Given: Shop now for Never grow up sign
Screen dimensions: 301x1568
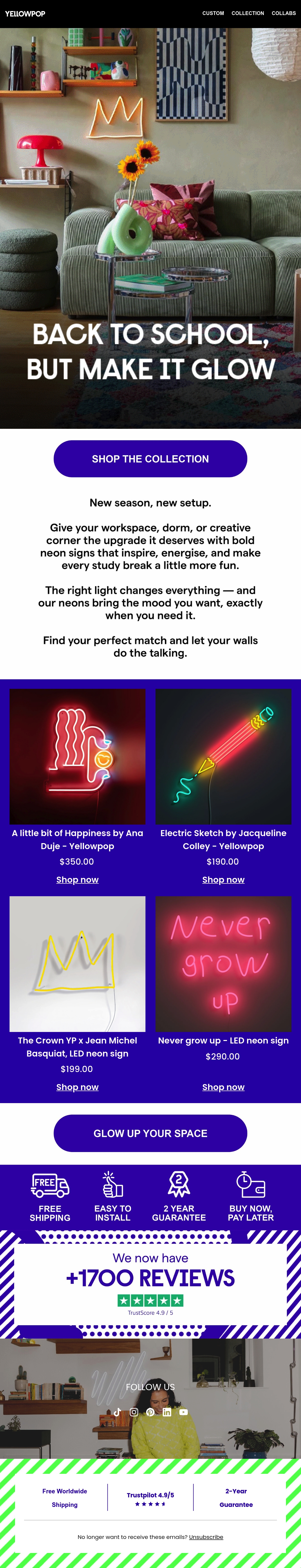Looking at the screenshot, I should [x=223, y=1087].
